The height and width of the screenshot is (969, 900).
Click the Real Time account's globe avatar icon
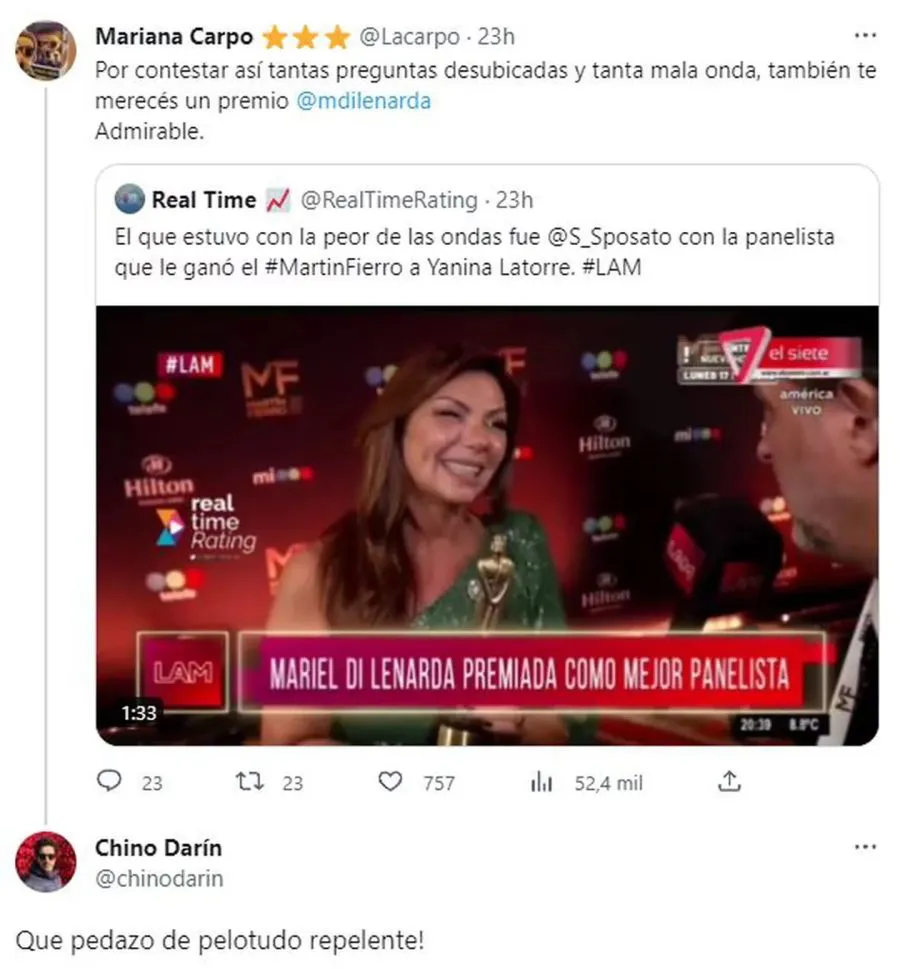coord(131,199)
